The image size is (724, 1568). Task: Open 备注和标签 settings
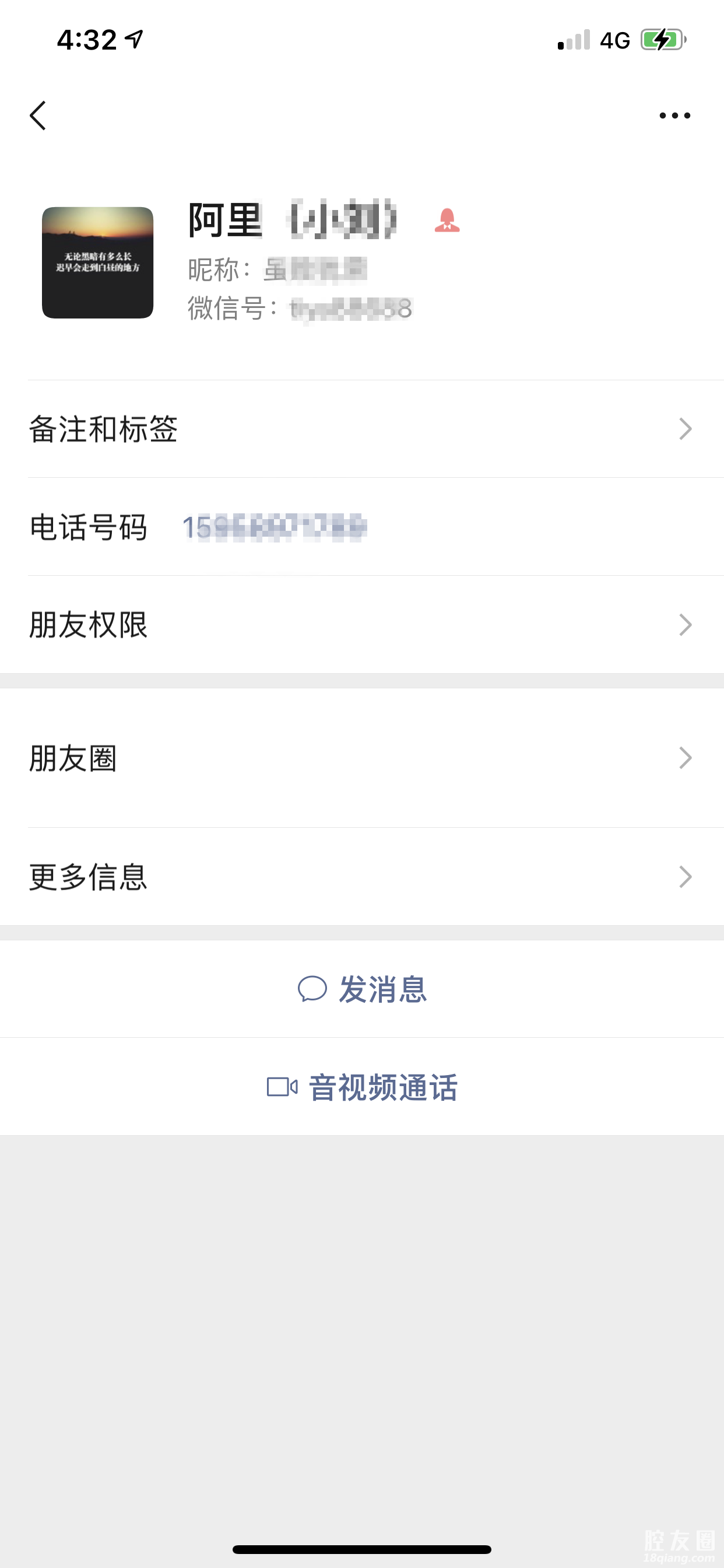point(361,429)
